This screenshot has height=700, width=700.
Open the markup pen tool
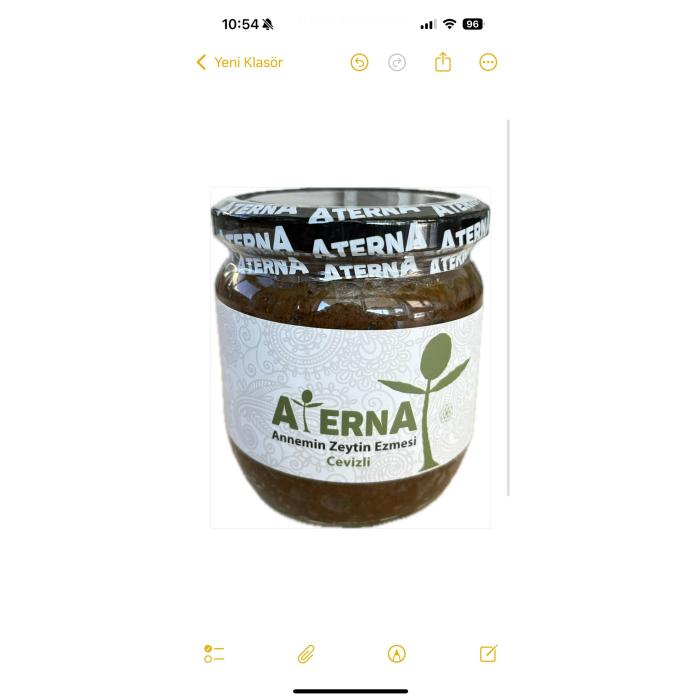tap(397, 654)
